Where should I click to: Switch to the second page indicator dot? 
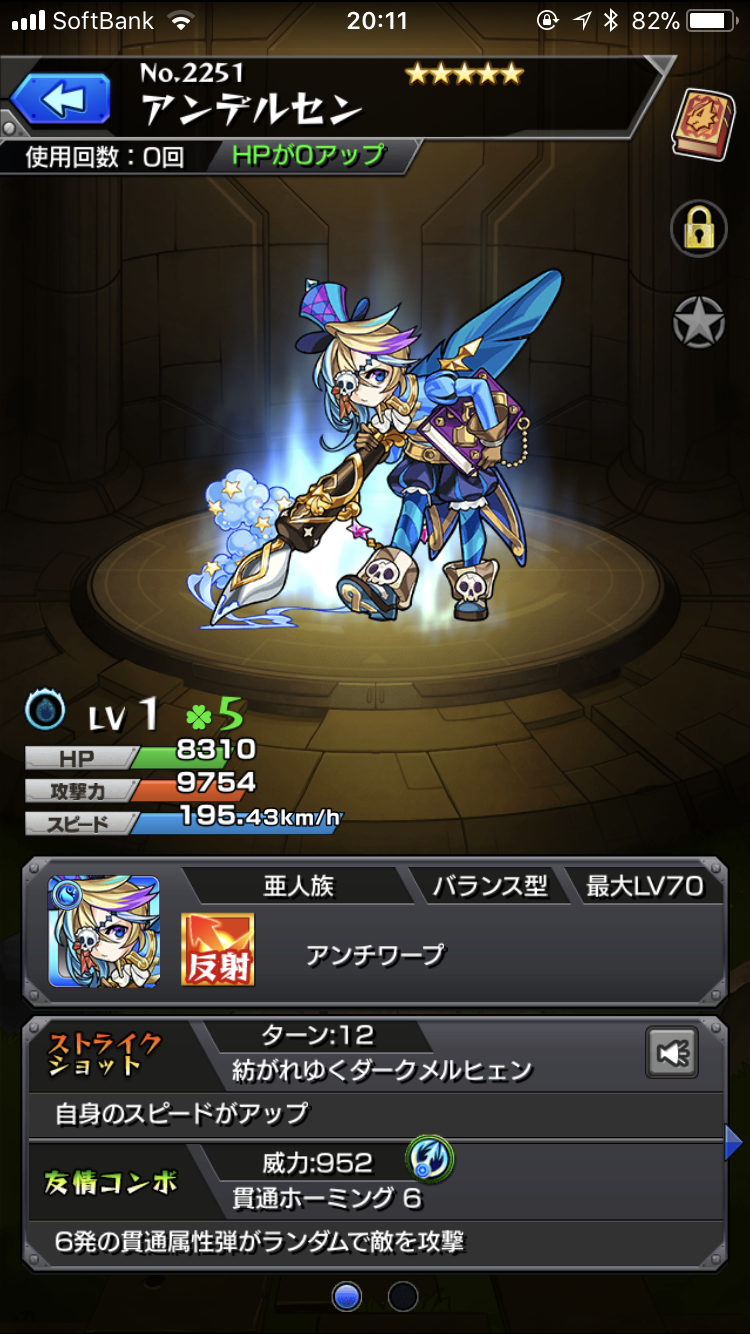[x=403, y=1297]
